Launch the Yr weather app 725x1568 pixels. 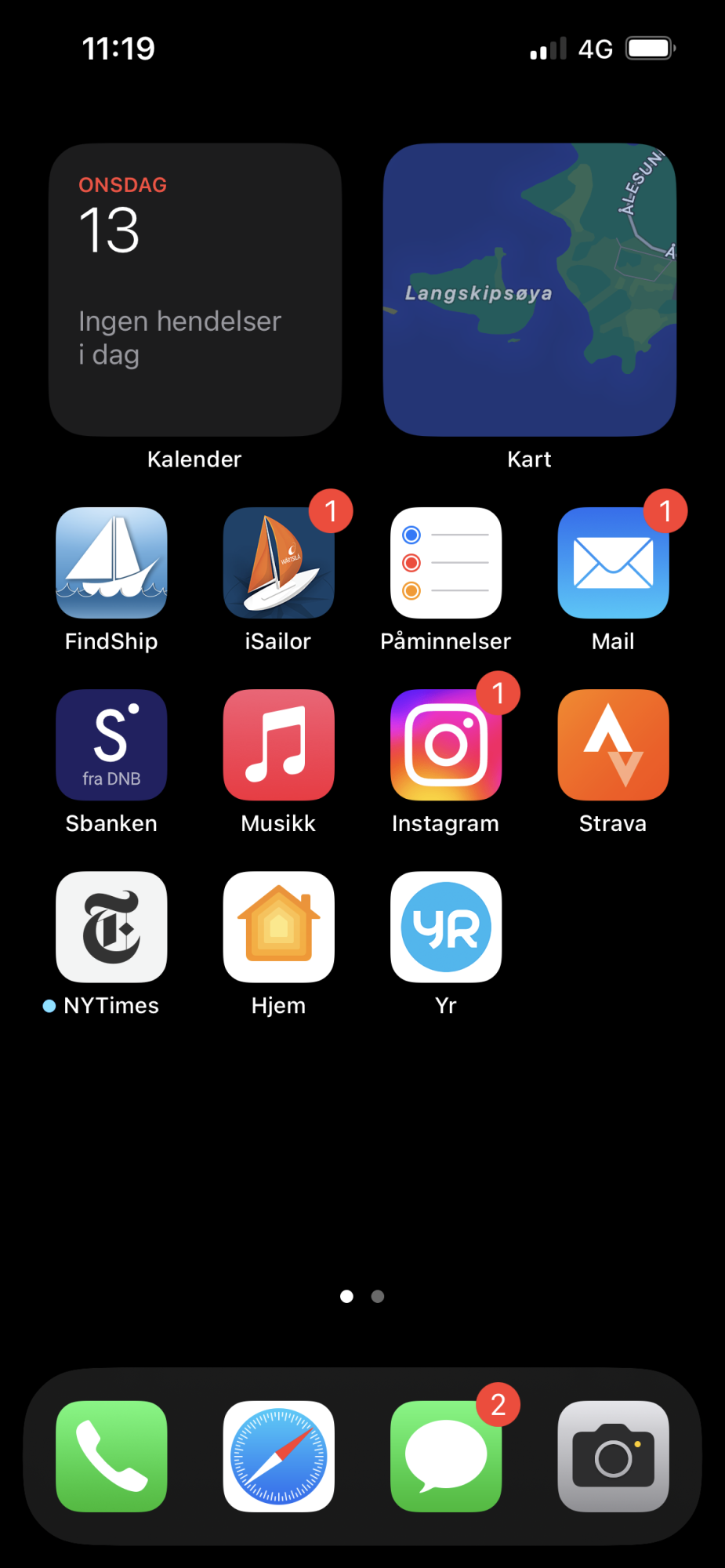tap(446, 927)
